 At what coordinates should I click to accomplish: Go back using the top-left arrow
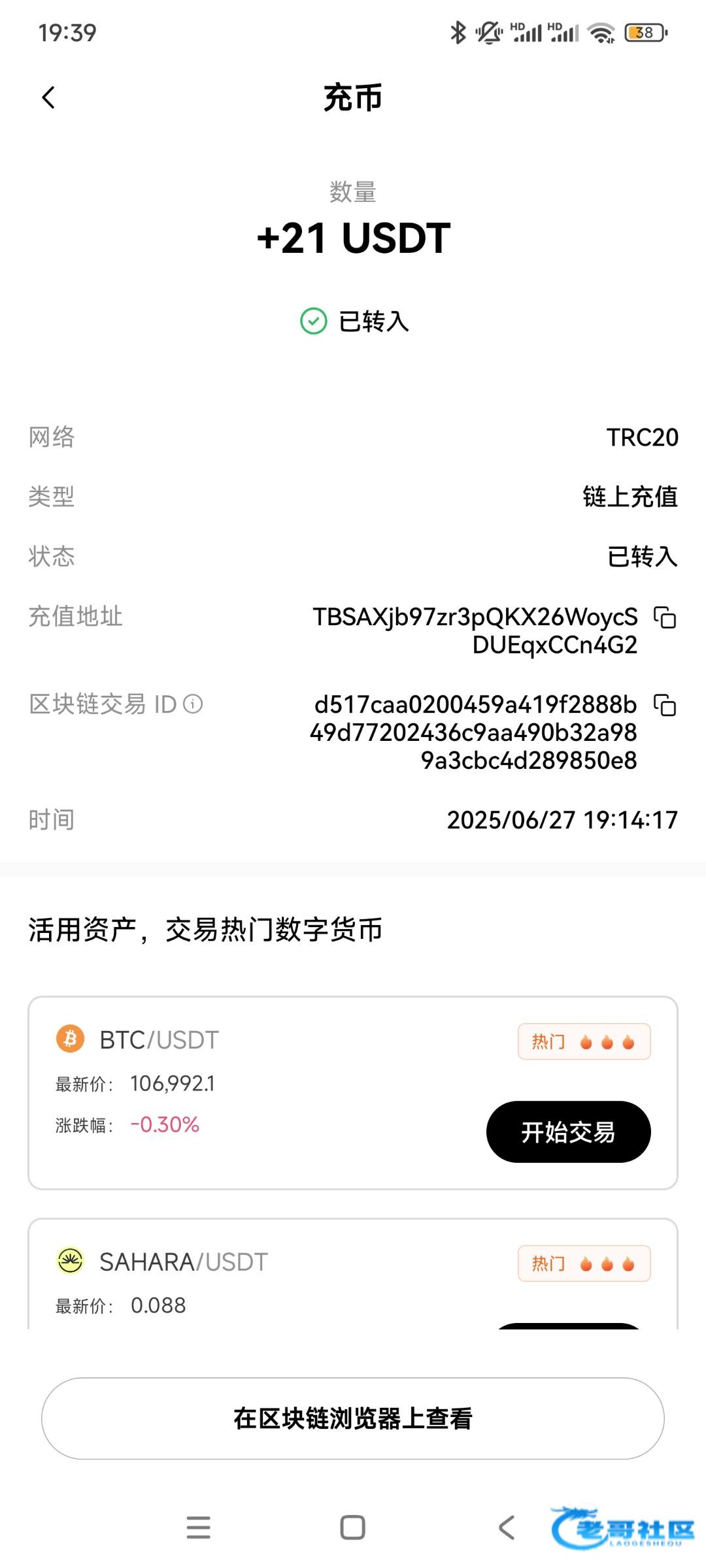tap(48, 98)
